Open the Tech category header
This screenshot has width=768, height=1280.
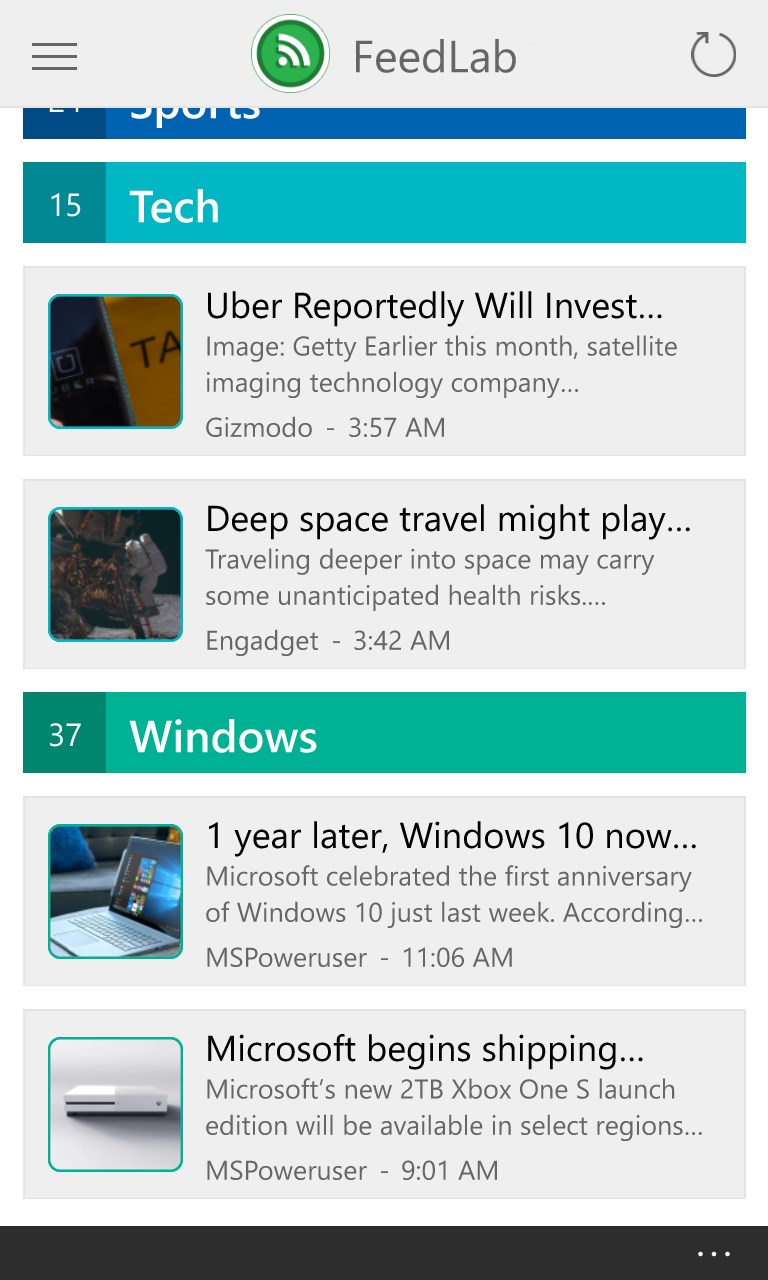coord(384,203)
